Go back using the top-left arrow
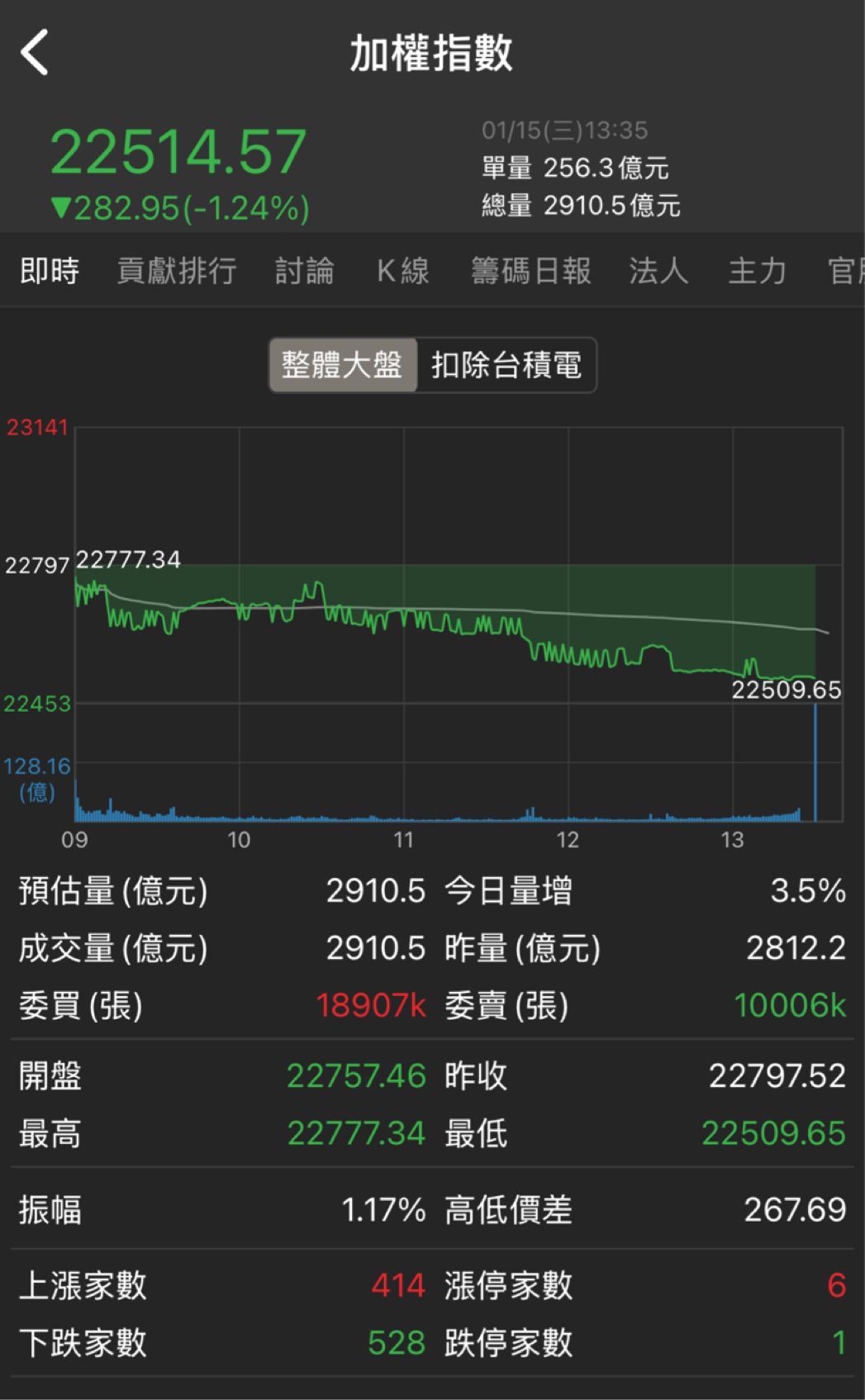The image size is (865, 1400). pyautogui.click(x=35, y=53)
